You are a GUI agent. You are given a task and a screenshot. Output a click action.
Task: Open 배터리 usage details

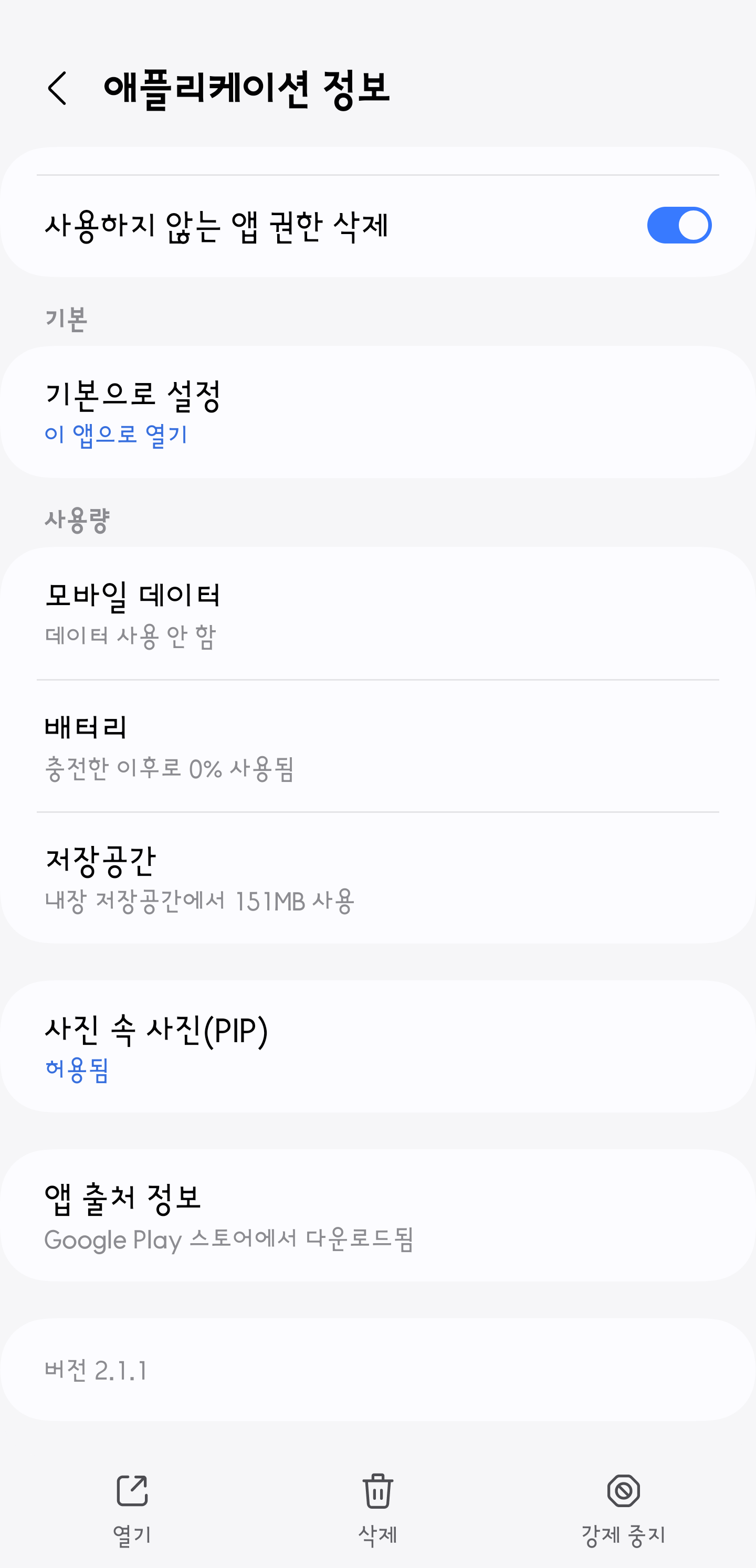pyautogui.click(x=377, y=746)
